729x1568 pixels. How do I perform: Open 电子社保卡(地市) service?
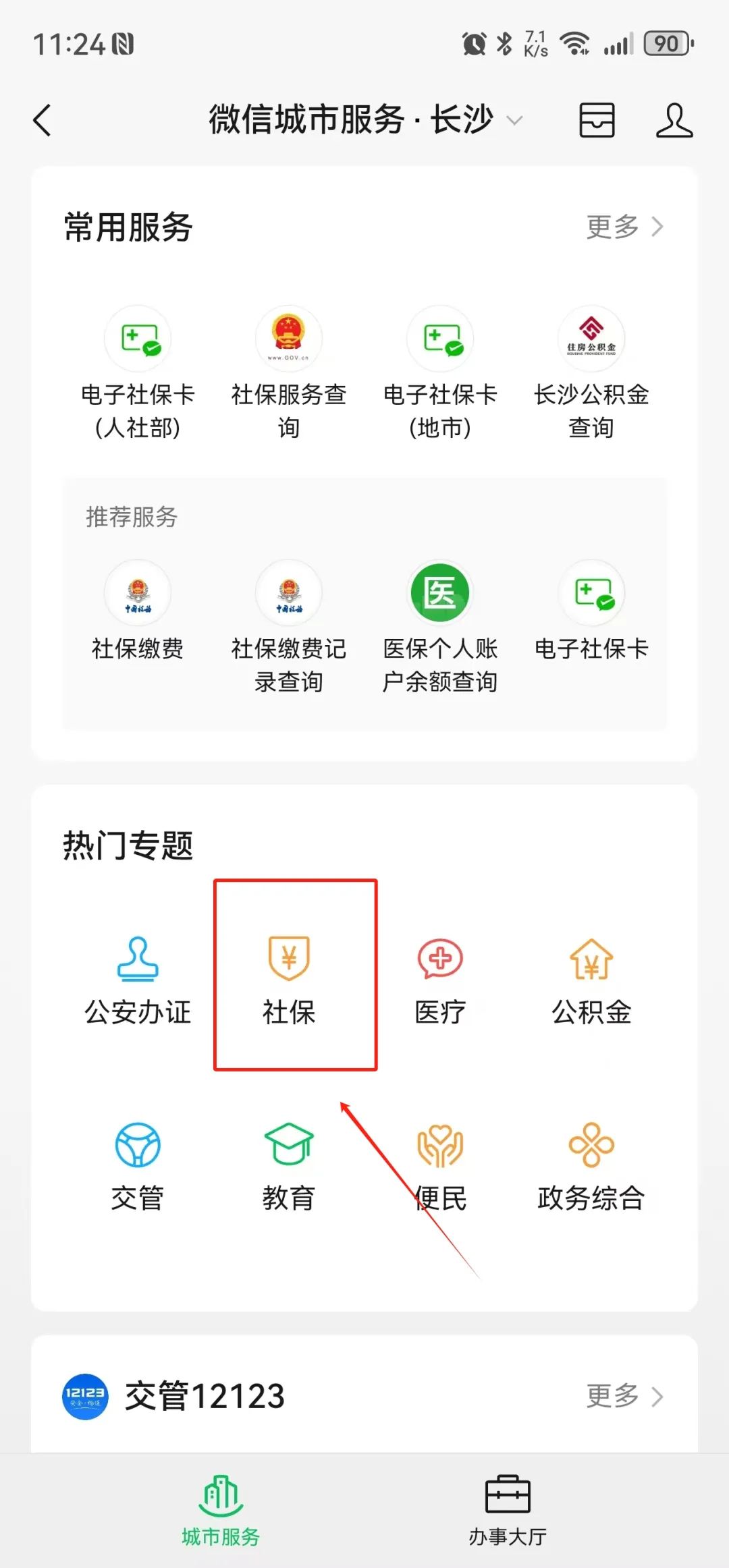click(x=440, y=371)
